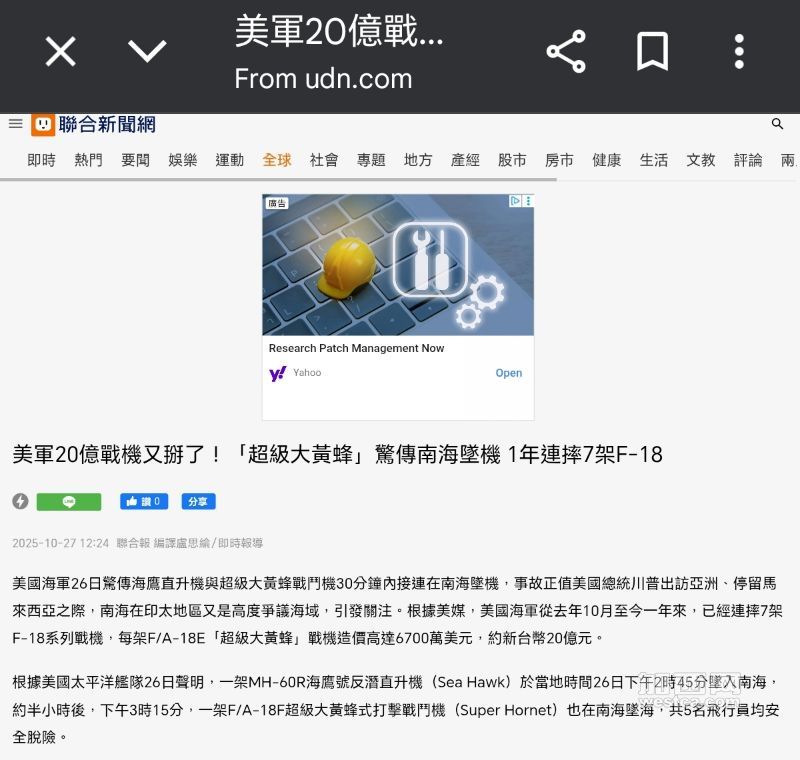
Task: Open the 聯合新聞網 homepage logo
Action: coord(94,124)
